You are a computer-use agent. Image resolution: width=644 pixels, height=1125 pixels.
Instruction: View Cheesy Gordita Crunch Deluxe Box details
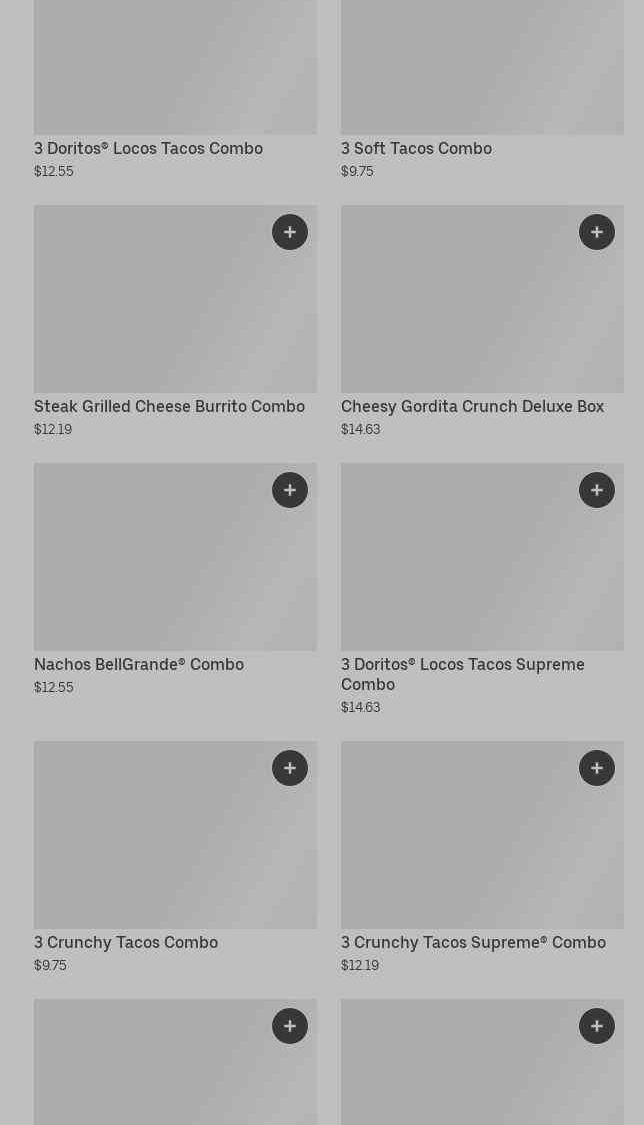473,406
